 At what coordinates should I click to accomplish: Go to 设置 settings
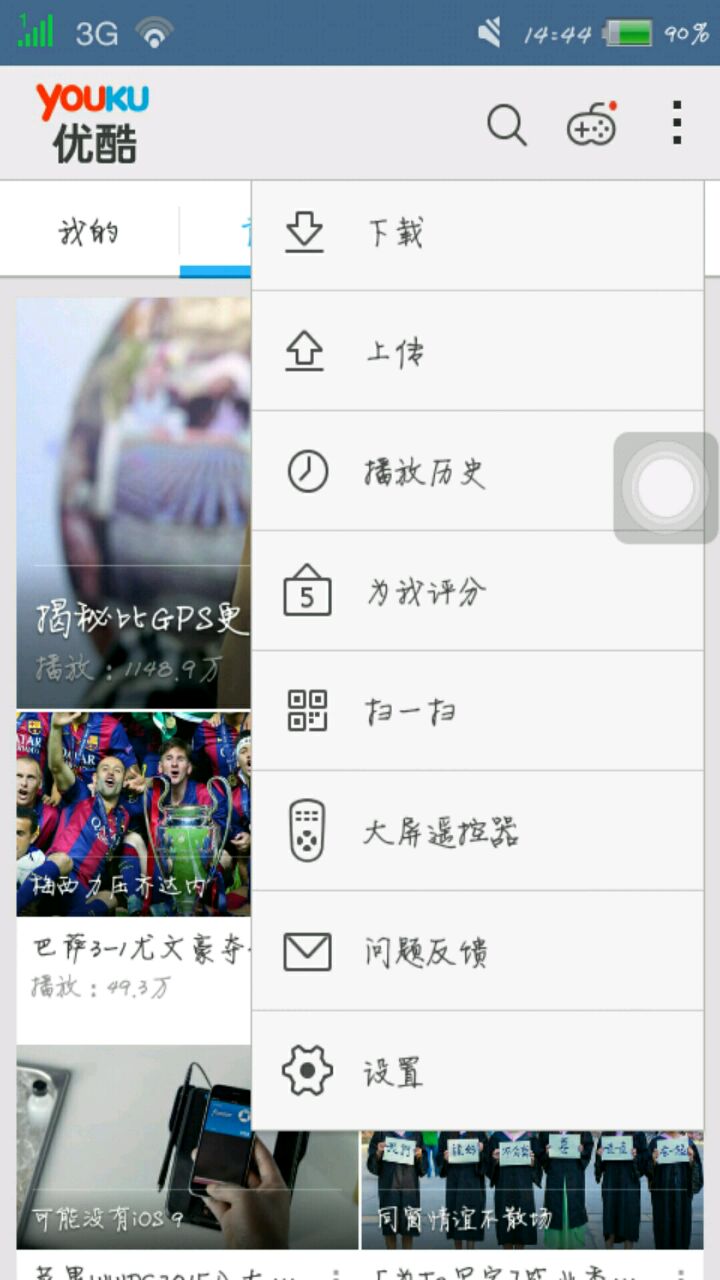coord(477,1071)
